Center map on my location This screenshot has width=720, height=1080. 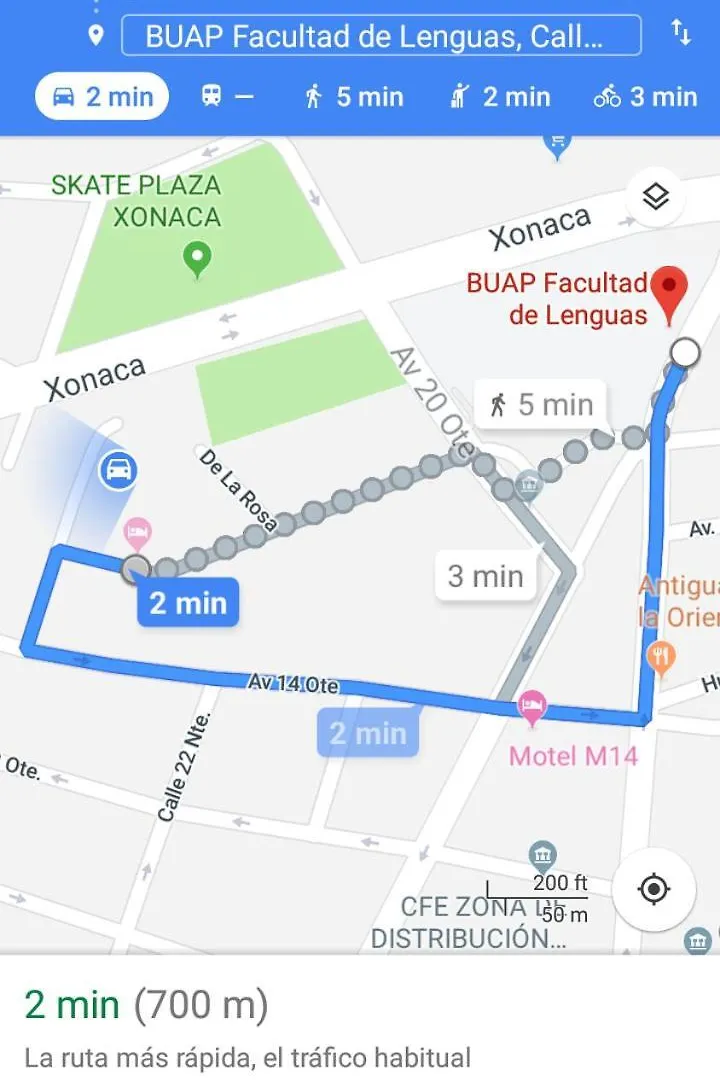[x=654, y=889]
